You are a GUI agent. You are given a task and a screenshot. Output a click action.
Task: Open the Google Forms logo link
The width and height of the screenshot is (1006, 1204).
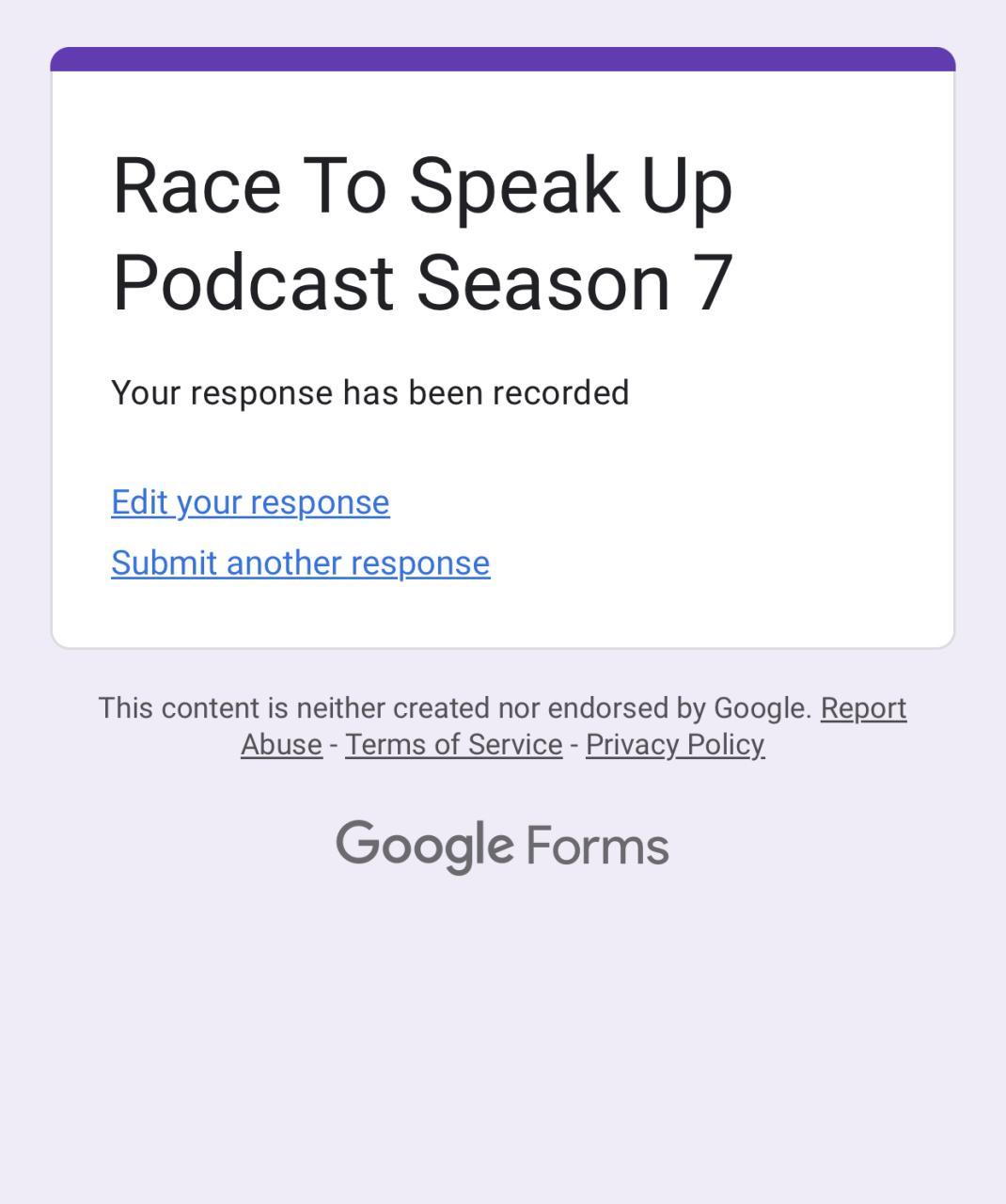pyautogui.click(x=502, y=845)
